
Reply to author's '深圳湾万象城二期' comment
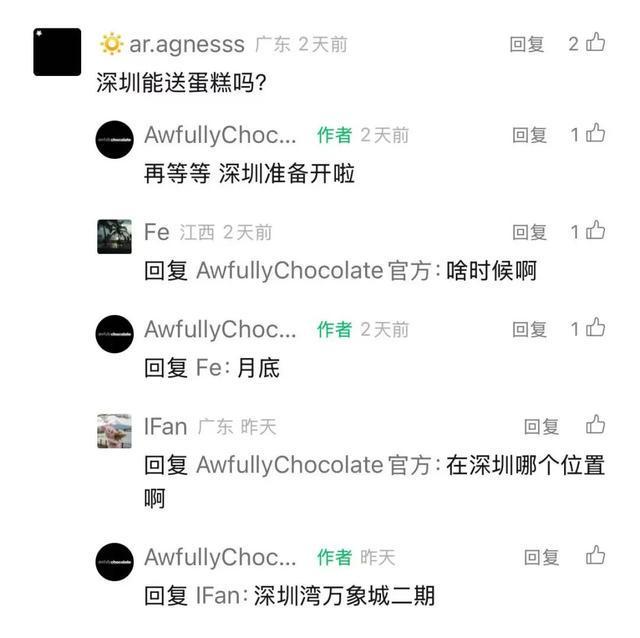[541, 557]
